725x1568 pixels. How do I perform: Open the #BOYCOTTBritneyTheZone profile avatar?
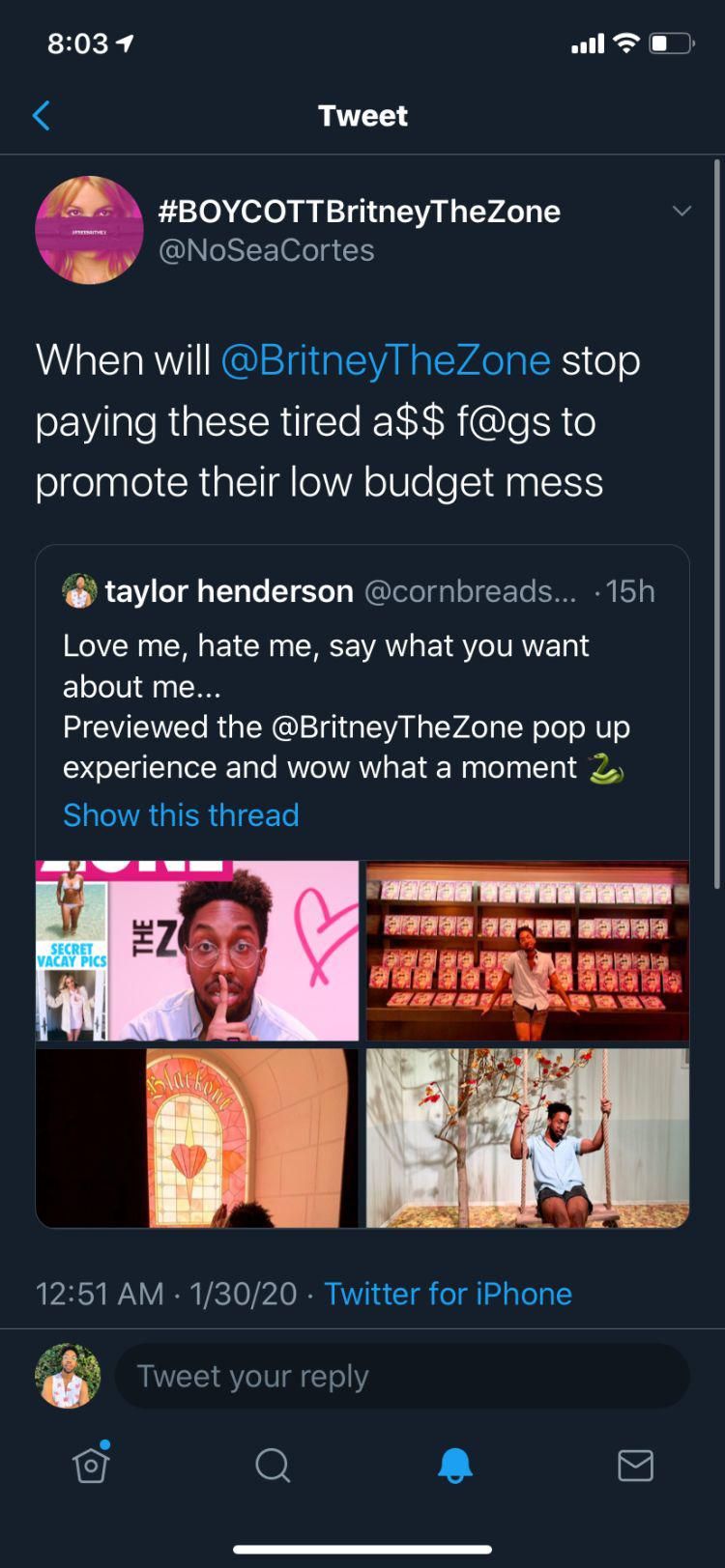click(x=89, y=230)
